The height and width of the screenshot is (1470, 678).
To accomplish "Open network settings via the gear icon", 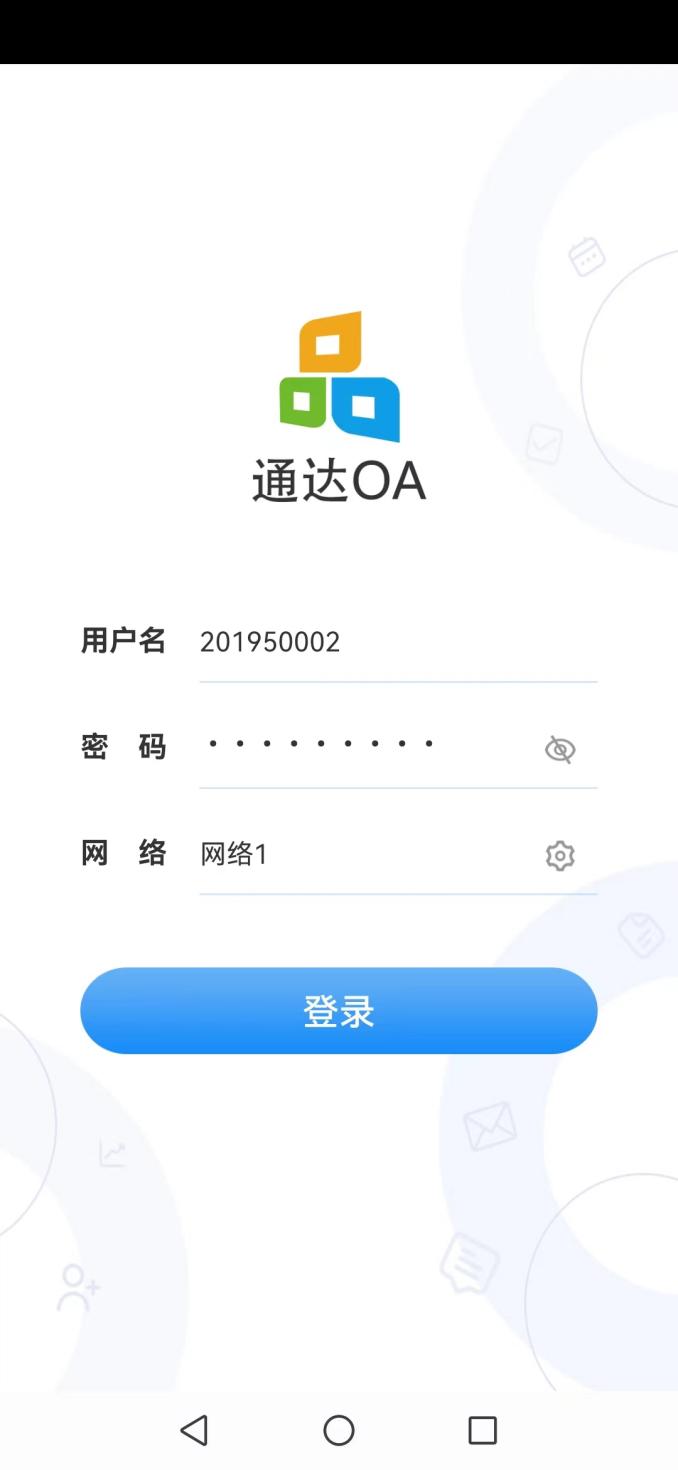I will point(560,855).
